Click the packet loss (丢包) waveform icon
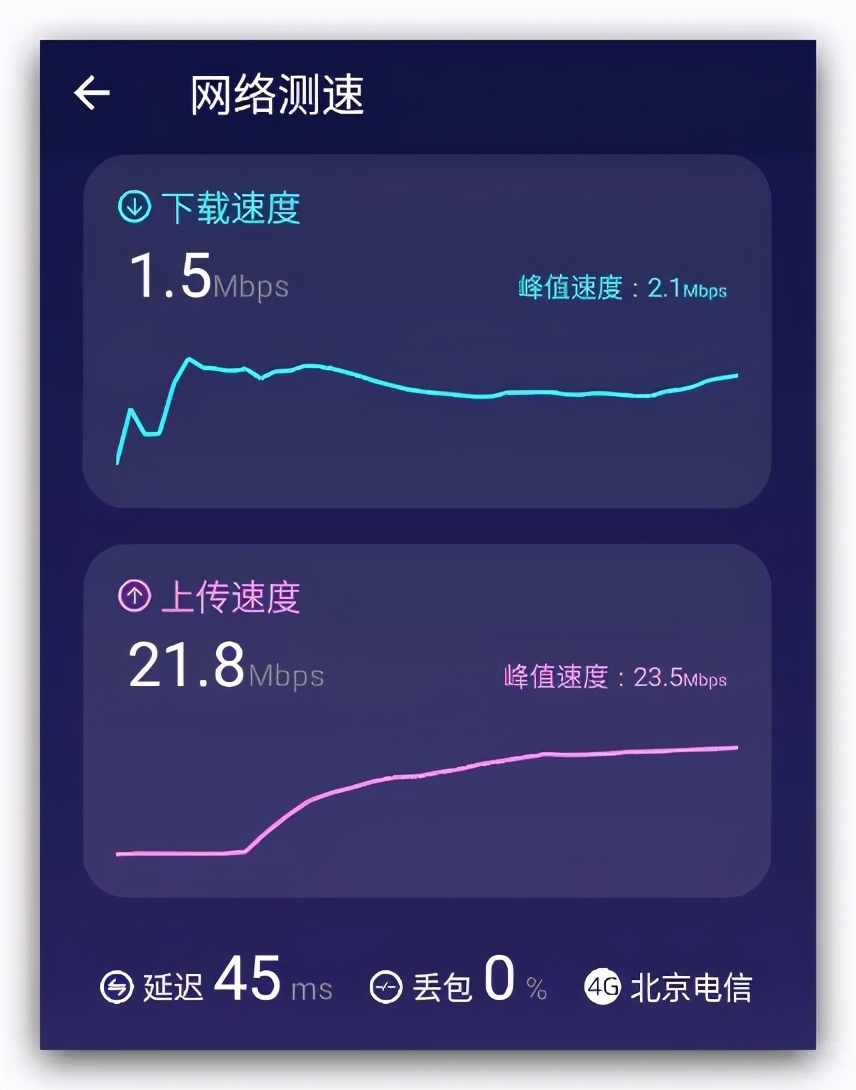856x1090 pixels. (385, 984)
